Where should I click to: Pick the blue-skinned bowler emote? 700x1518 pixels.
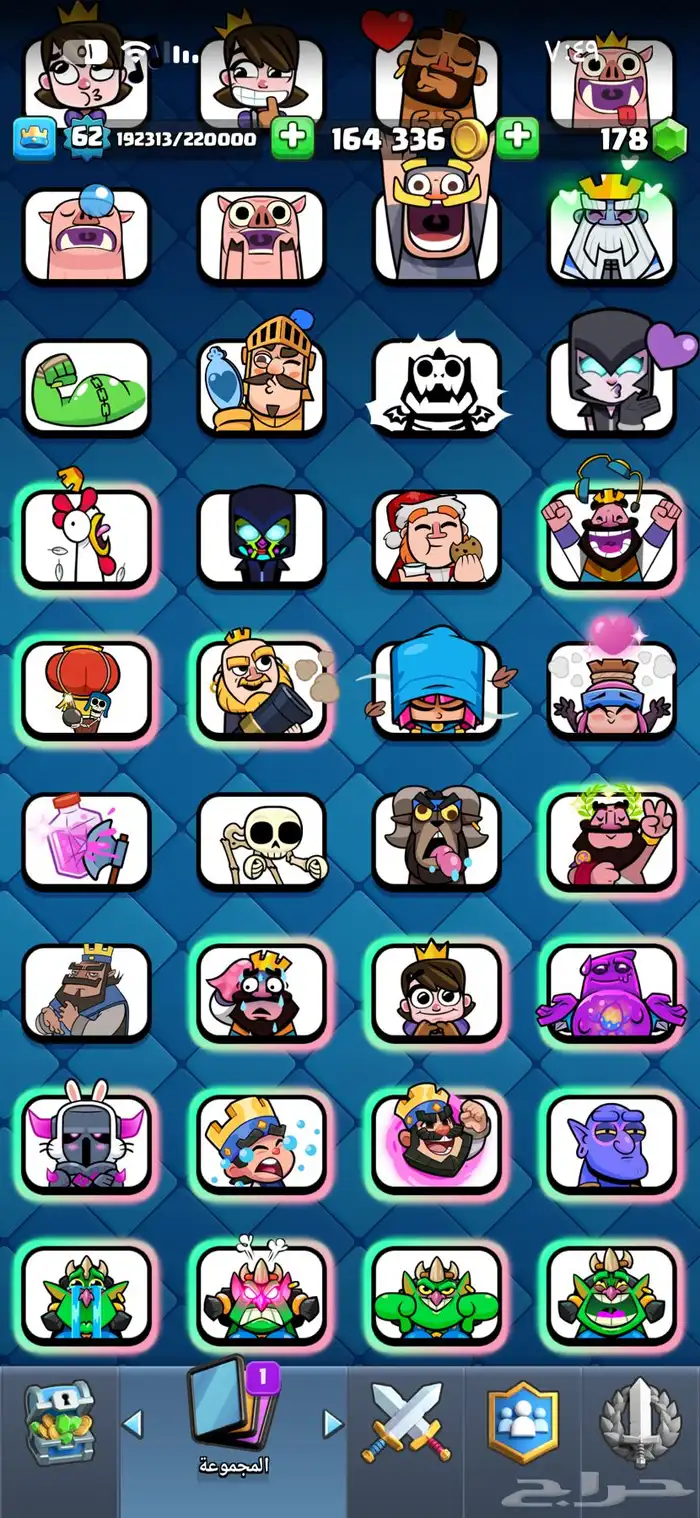tap(611, 1143)
